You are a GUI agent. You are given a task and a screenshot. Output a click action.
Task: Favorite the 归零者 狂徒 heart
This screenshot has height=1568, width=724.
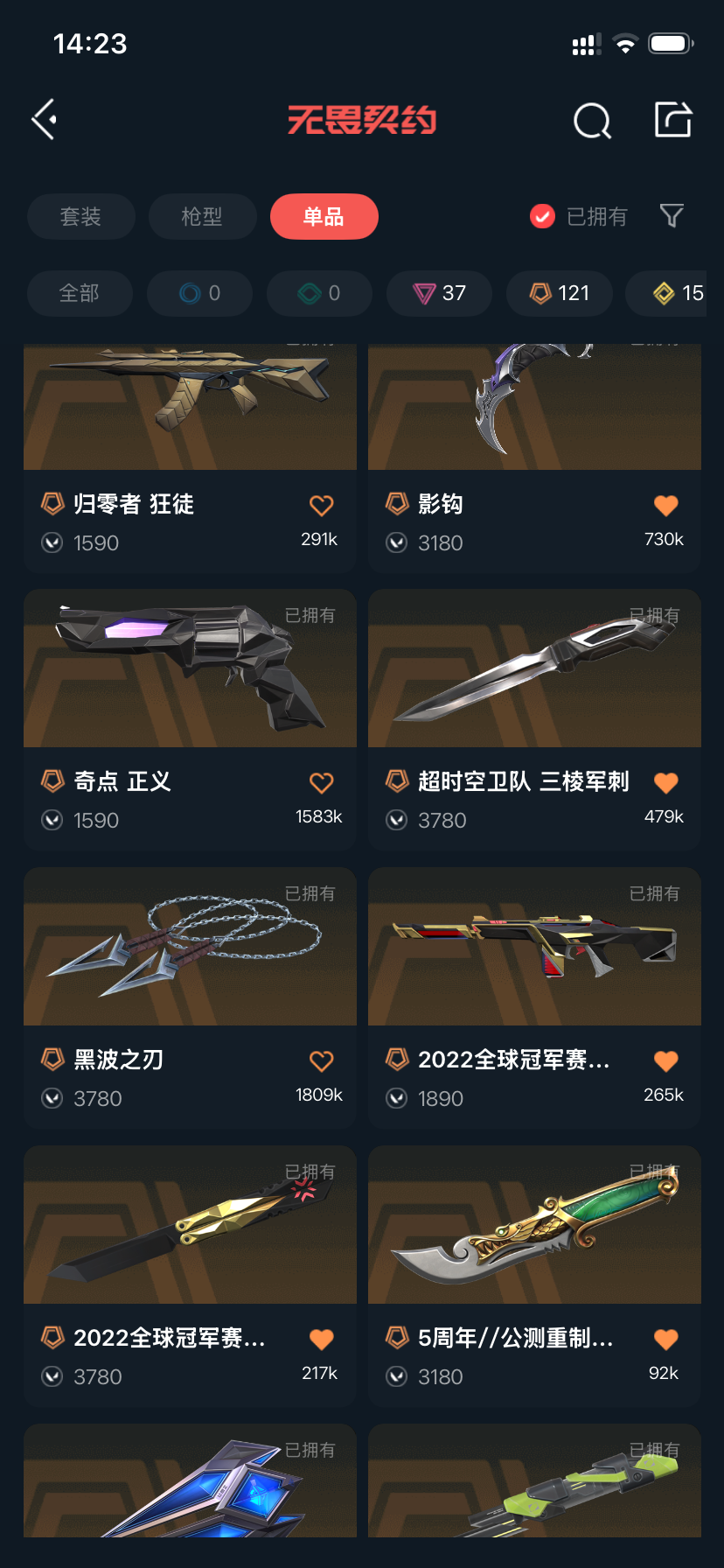pyautogui.click(x=322, y=506)
